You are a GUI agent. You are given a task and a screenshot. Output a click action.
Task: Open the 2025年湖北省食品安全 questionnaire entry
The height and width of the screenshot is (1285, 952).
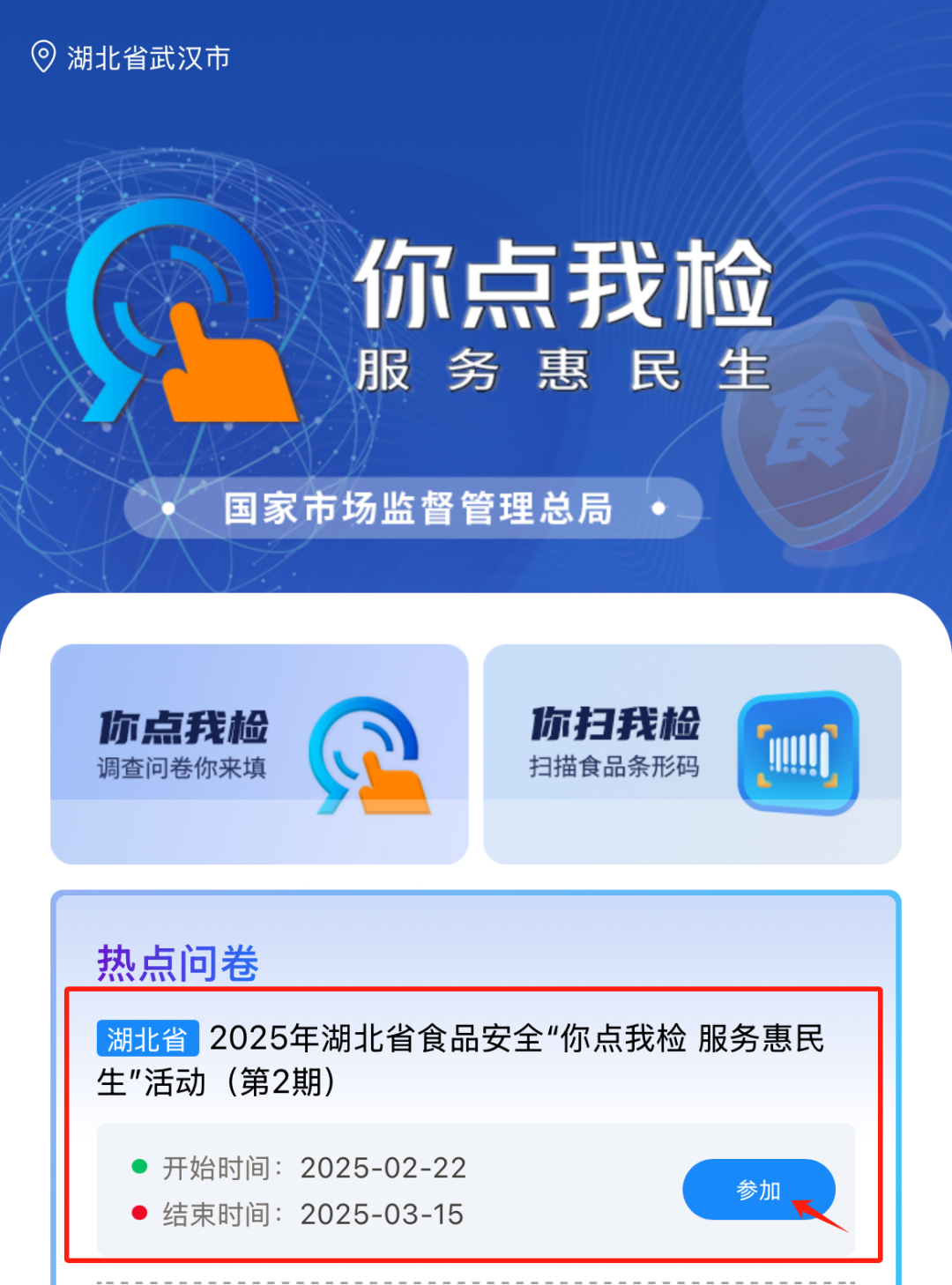[x=460, y=1059]
